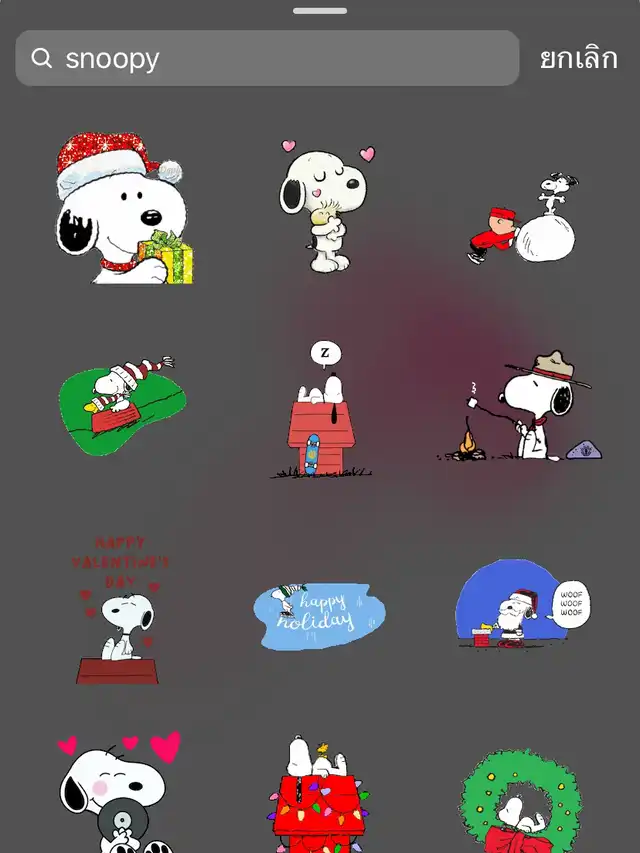Add the blue happy holiday Snoopy sticker

click(x=319, y=610)
